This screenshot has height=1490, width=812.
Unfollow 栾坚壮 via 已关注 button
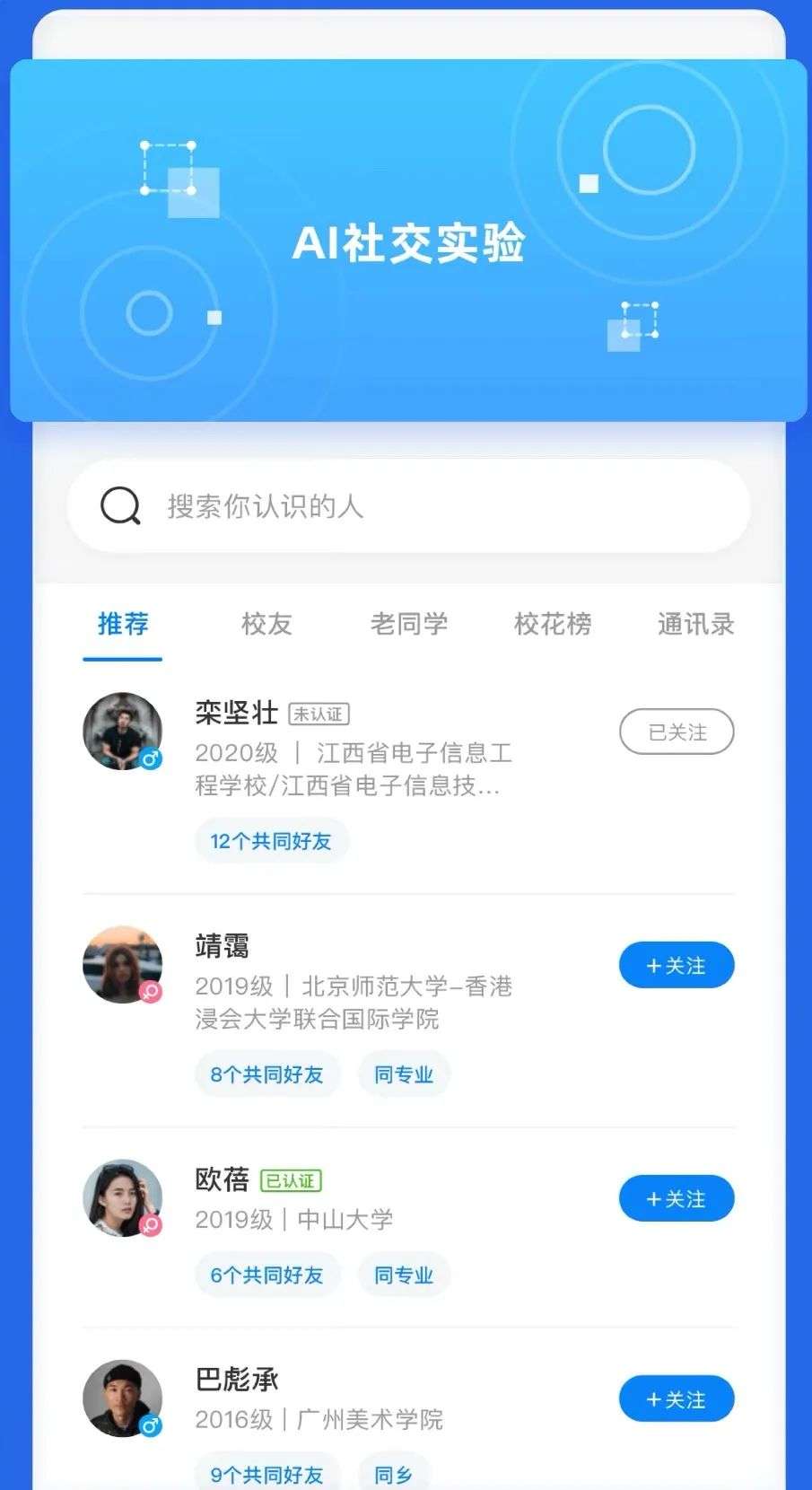tap(677, 732)
